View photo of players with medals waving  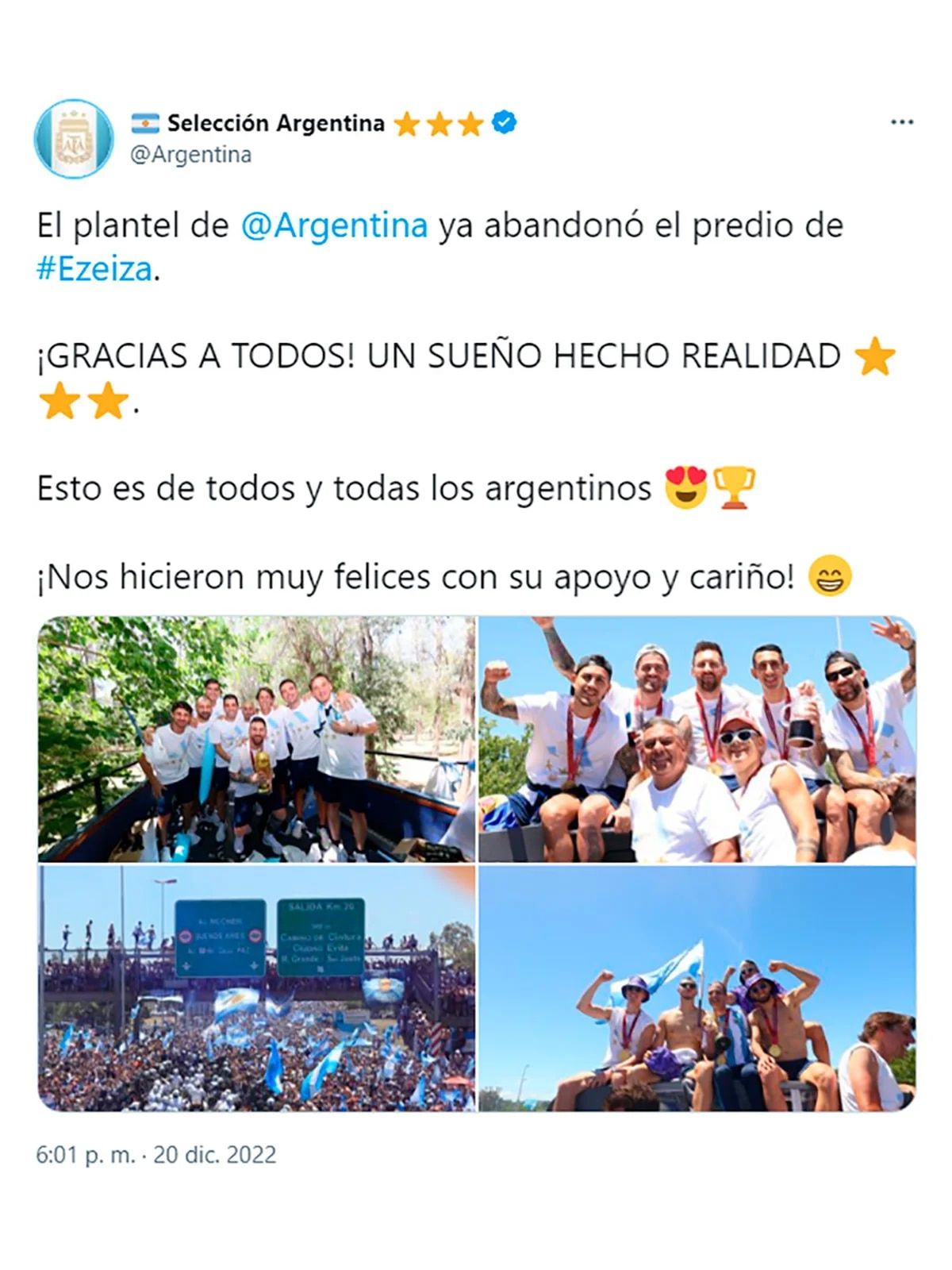point(697,739)
